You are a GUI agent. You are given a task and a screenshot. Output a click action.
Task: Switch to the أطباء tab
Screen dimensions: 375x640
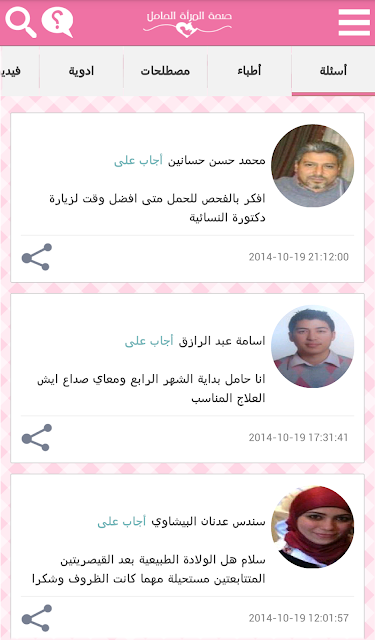click(x=249, y=71)
